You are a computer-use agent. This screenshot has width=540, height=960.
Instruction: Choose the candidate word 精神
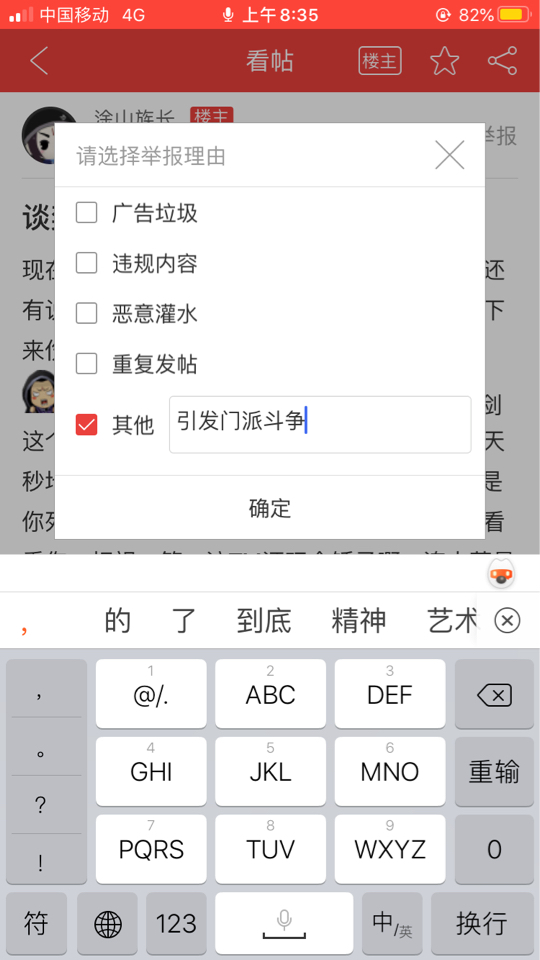pos(359,621)
